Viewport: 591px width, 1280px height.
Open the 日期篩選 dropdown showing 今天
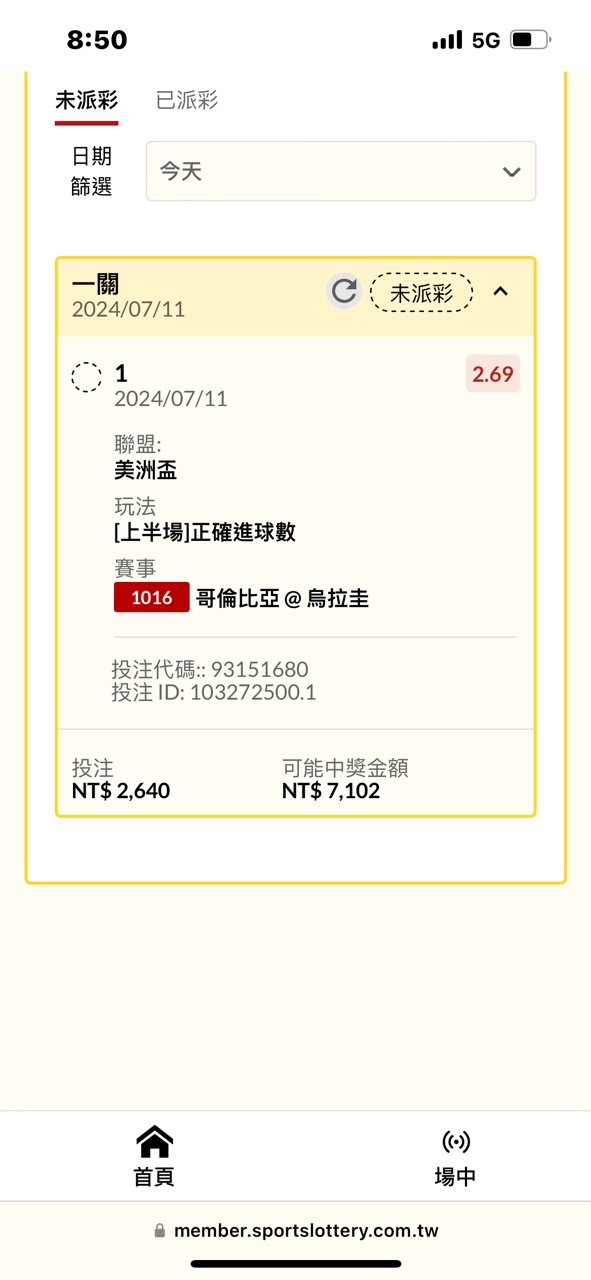pyautogui.click(x=341, y=171)
